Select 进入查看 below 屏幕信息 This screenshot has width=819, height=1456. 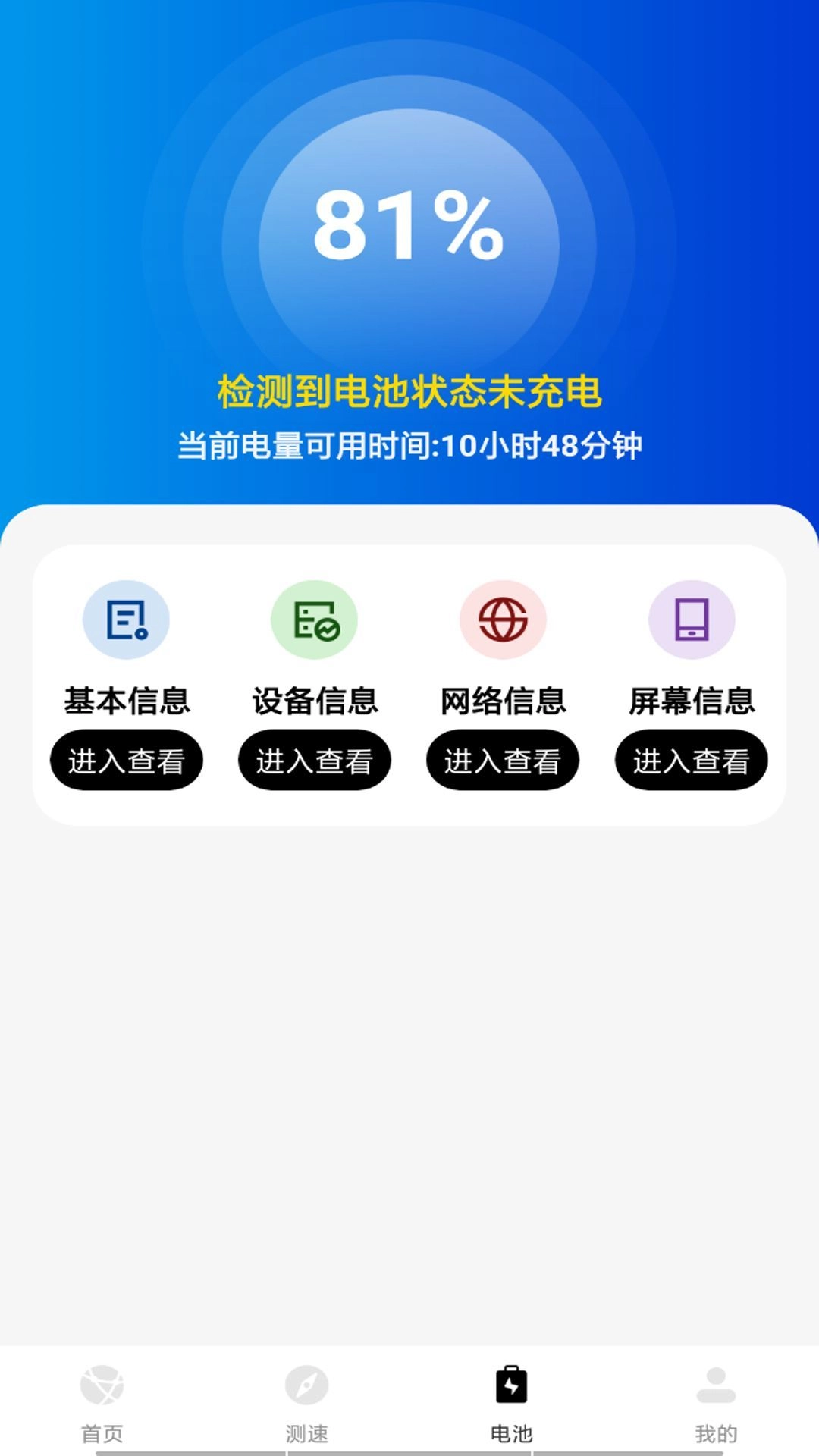click(691, 760)
